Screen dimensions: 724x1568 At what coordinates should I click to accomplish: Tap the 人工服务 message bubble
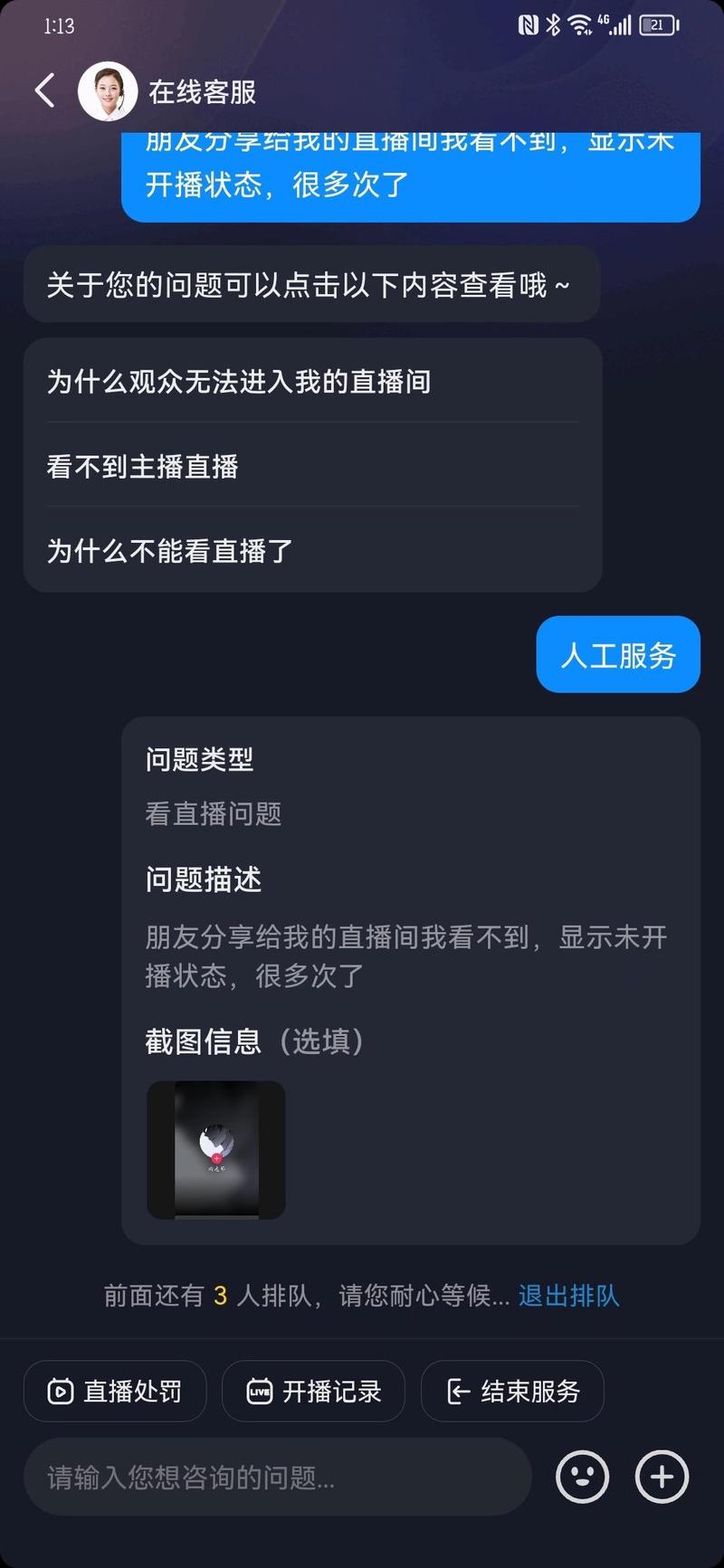(x=617, y=654)
